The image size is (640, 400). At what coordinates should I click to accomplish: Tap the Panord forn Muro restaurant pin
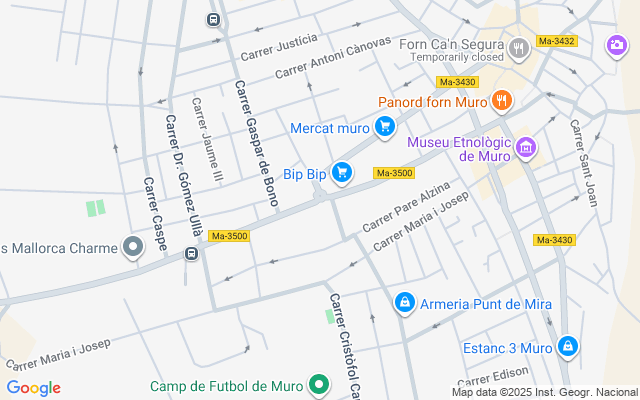tap(502, 101)
